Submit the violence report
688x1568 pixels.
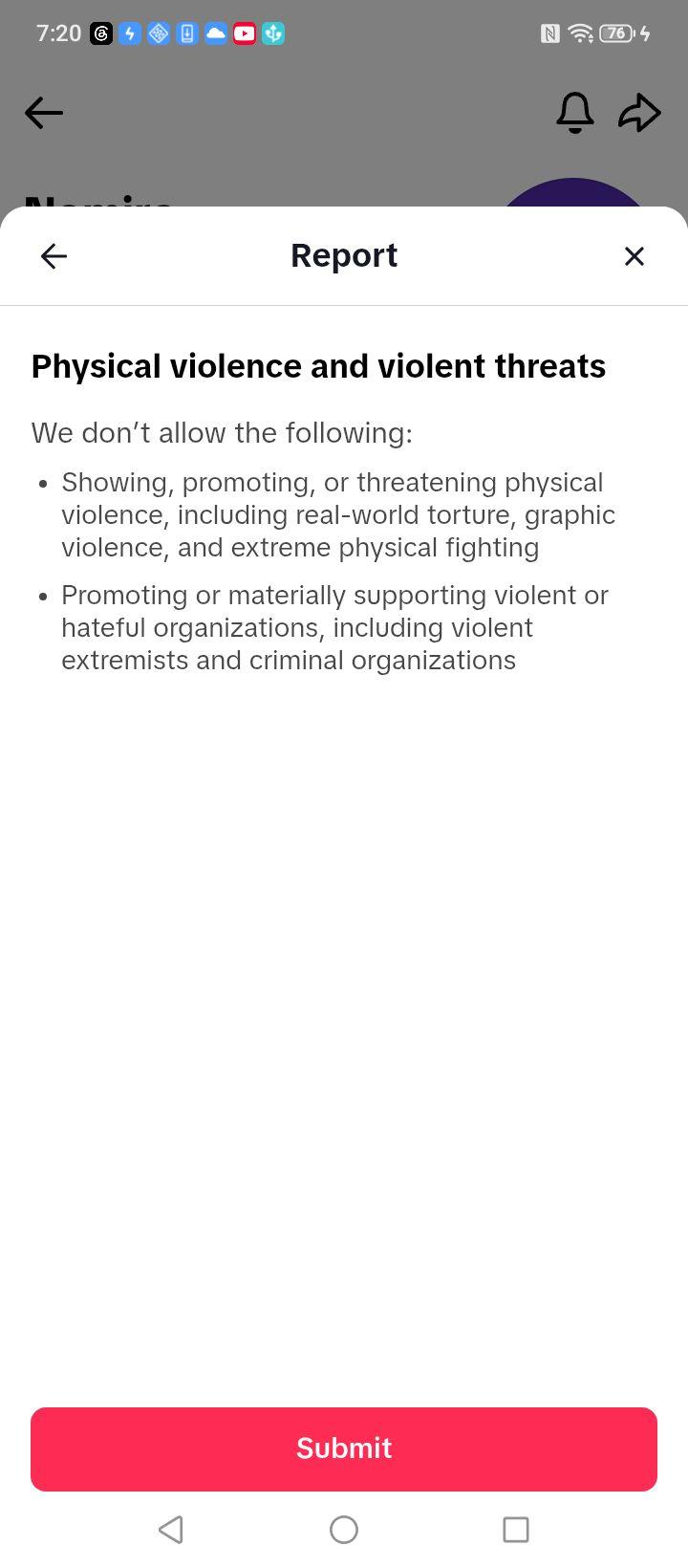point(344,1448)
